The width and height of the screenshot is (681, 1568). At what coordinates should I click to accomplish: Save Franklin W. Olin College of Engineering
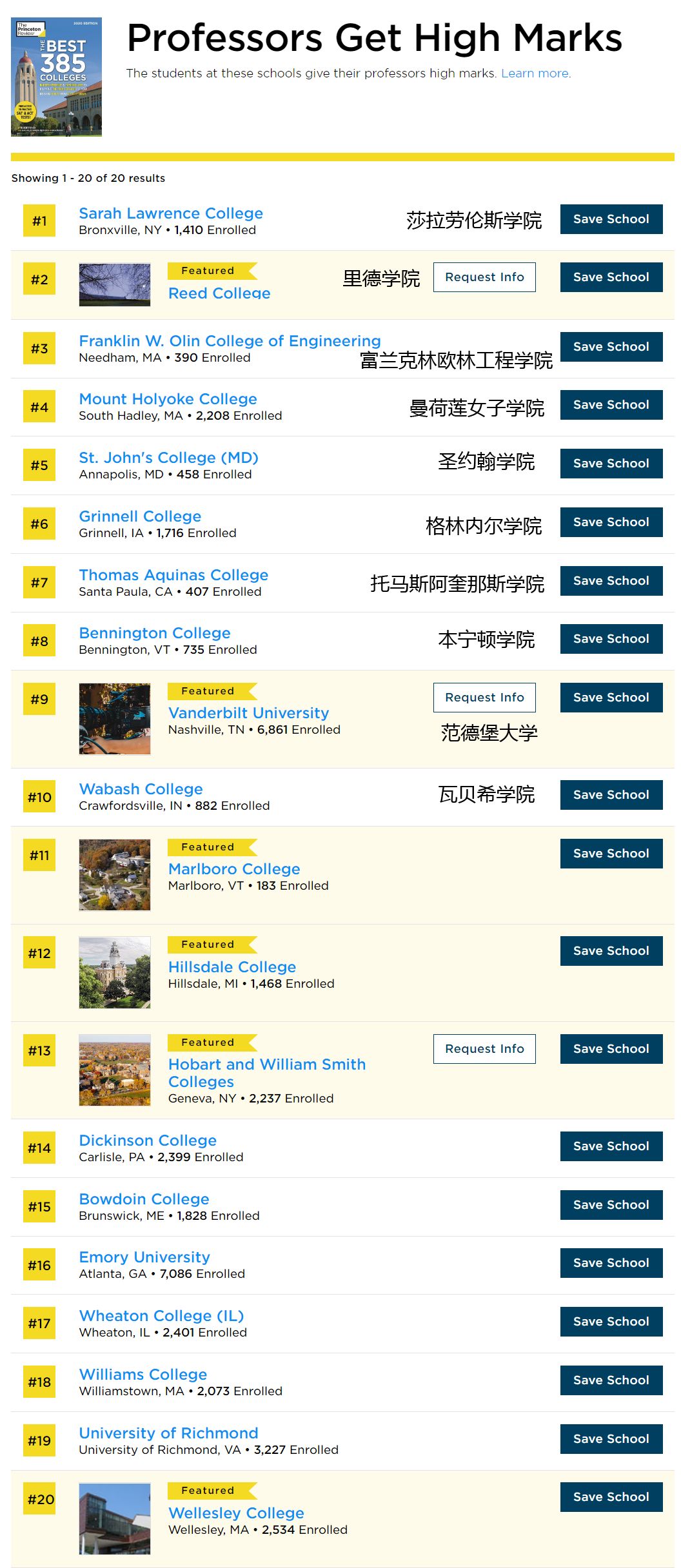611,347
